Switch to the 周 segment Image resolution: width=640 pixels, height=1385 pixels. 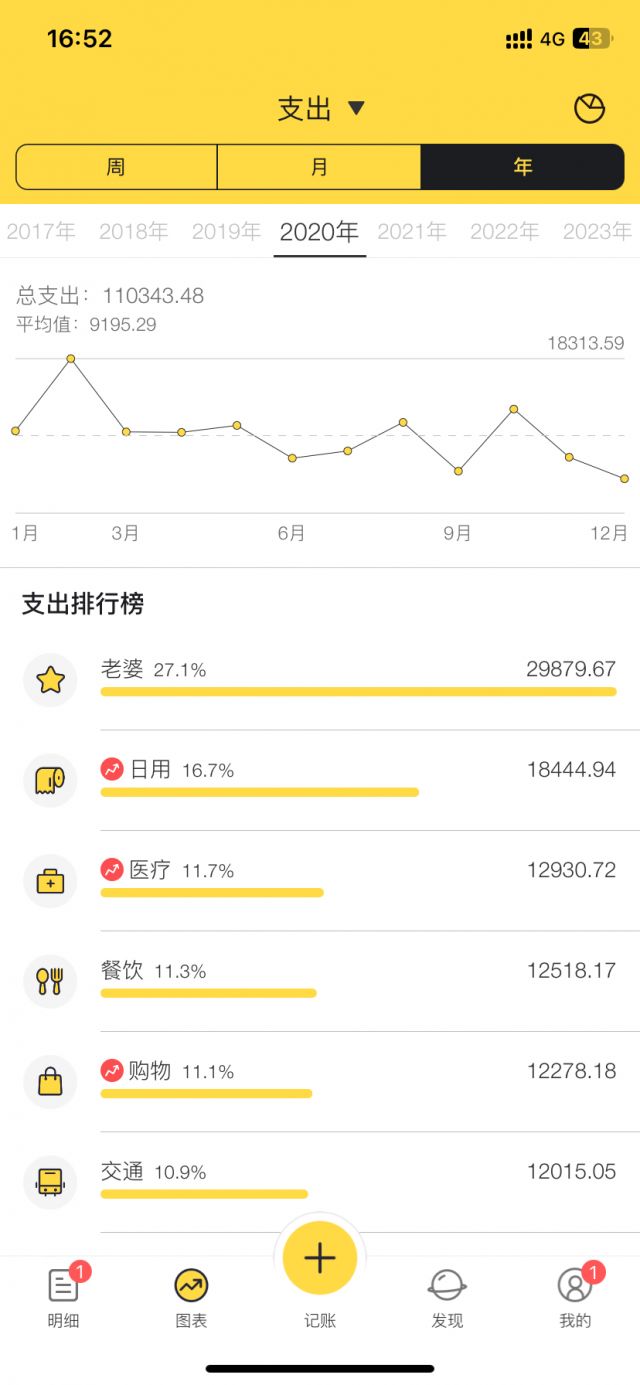click(117, 167)
